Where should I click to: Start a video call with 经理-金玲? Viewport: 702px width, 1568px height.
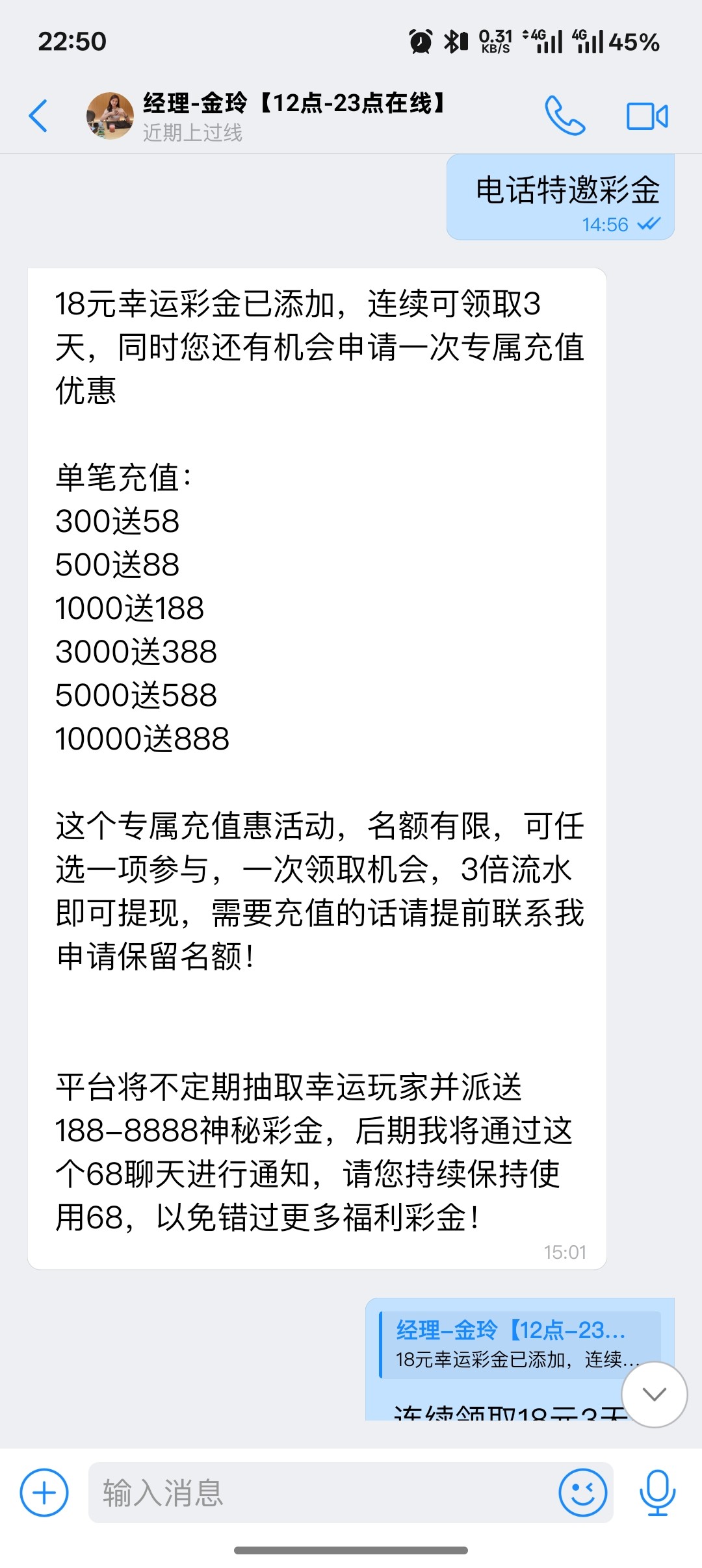(x=647, y=117)
